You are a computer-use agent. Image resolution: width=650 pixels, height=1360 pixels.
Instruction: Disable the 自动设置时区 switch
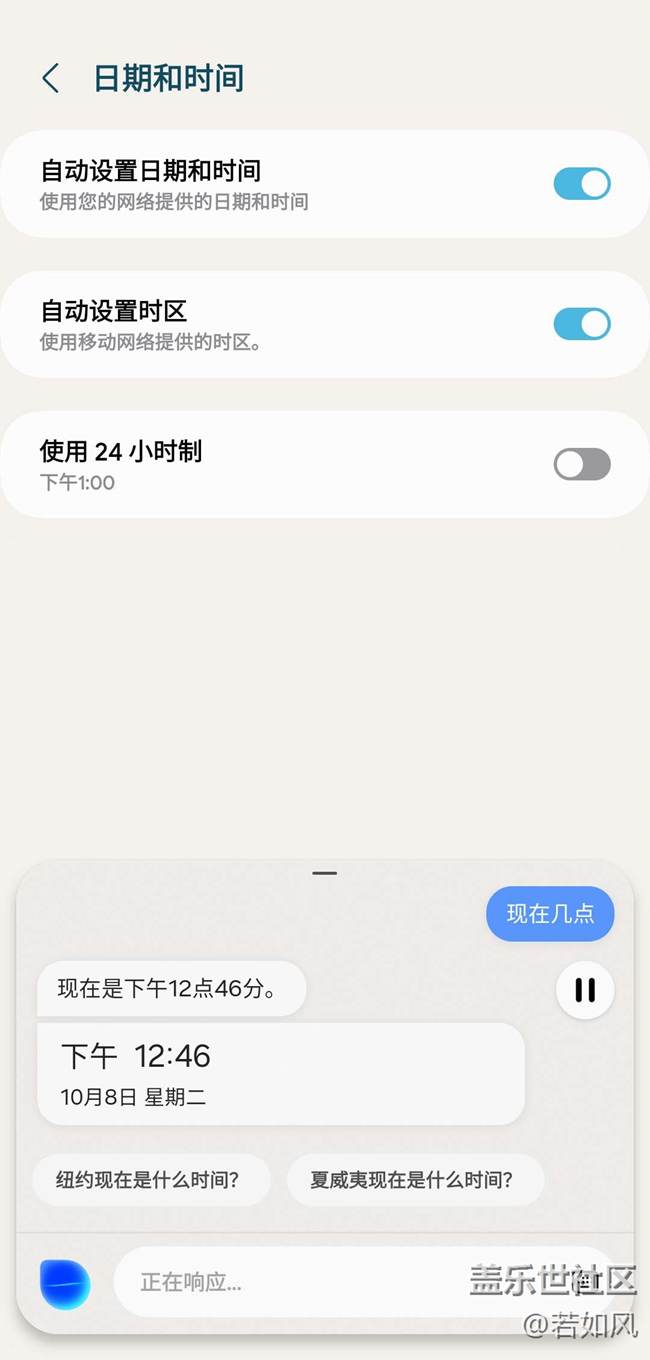coord(581,324)
